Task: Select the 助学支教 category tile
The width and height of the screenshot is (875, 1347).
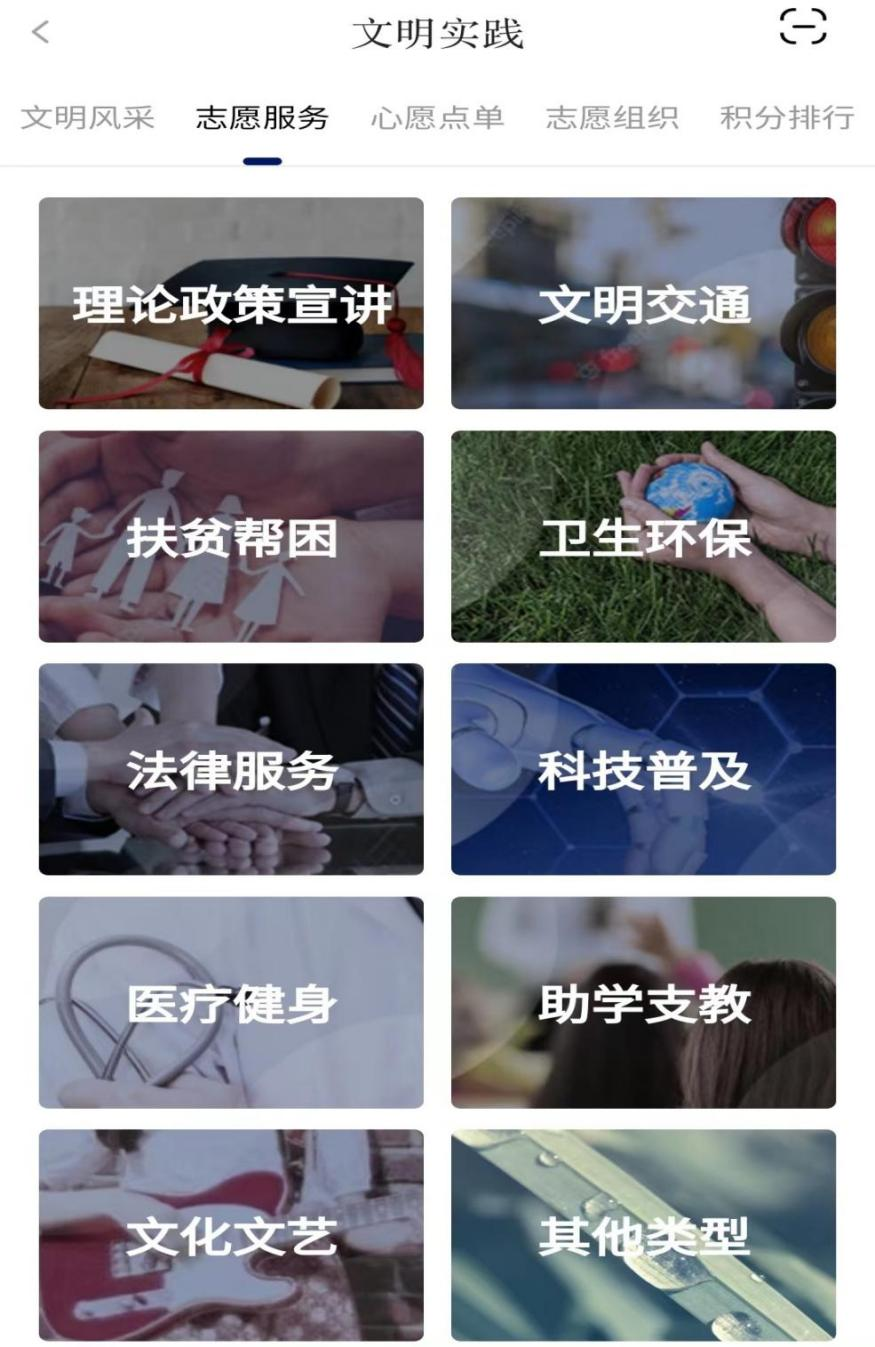Action: (x=643, y=1002)
